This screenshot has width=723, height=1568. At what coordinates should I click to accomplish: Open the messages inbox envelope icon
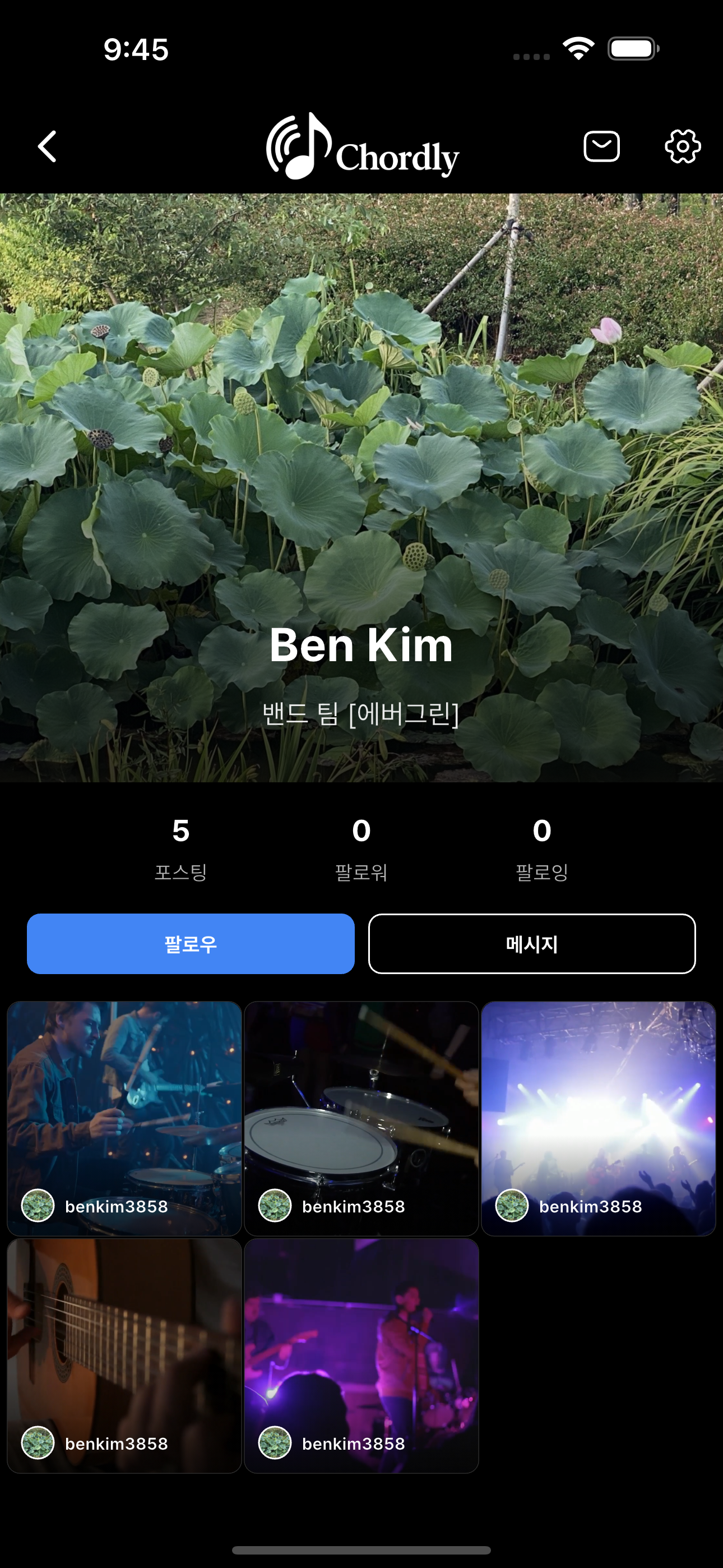[x=601, y=147]
